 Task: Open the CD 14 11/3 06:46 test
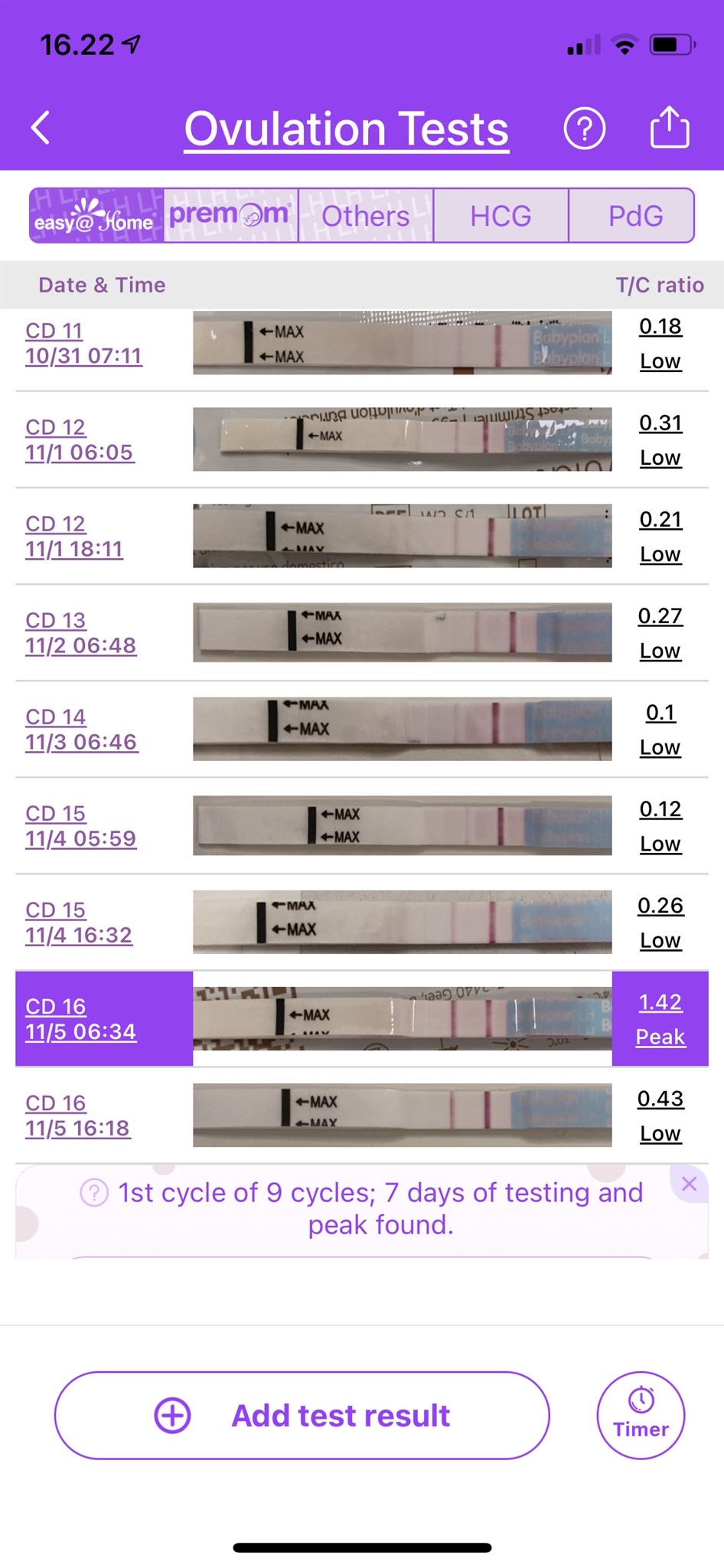(81, 729)
